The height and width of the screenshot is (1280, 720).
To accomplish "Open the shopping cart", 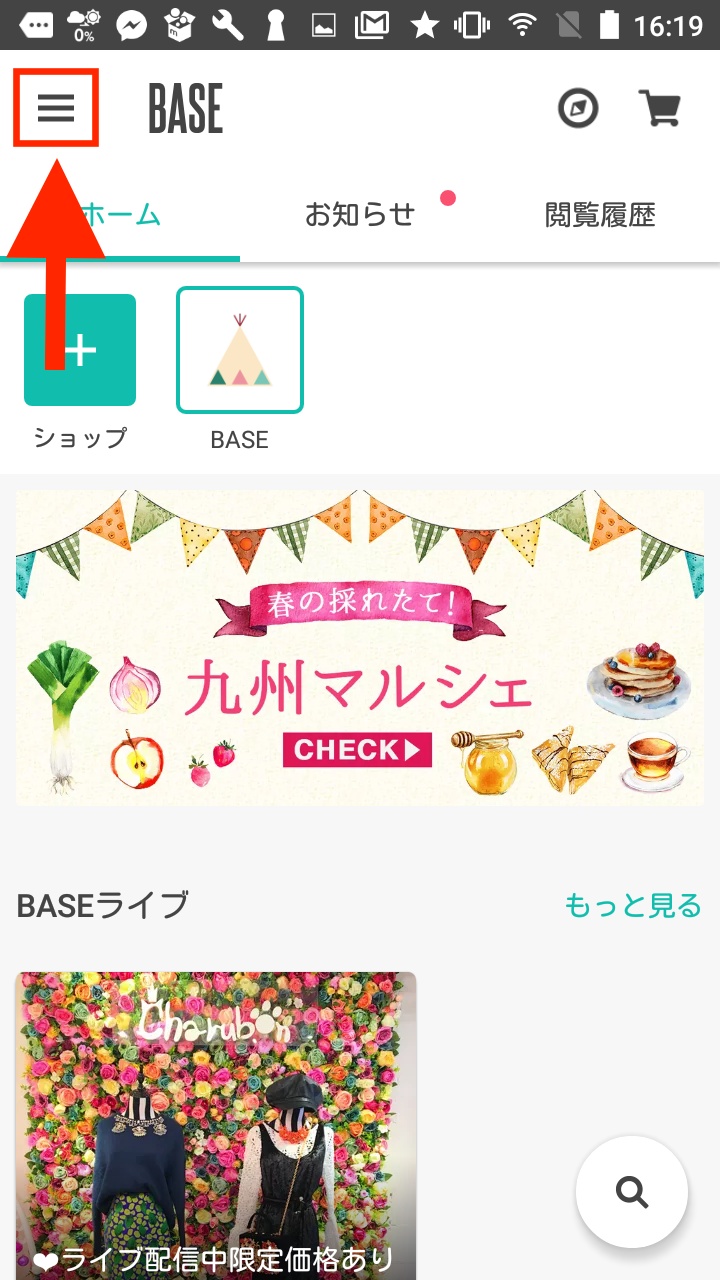I will tap(659, 108).
